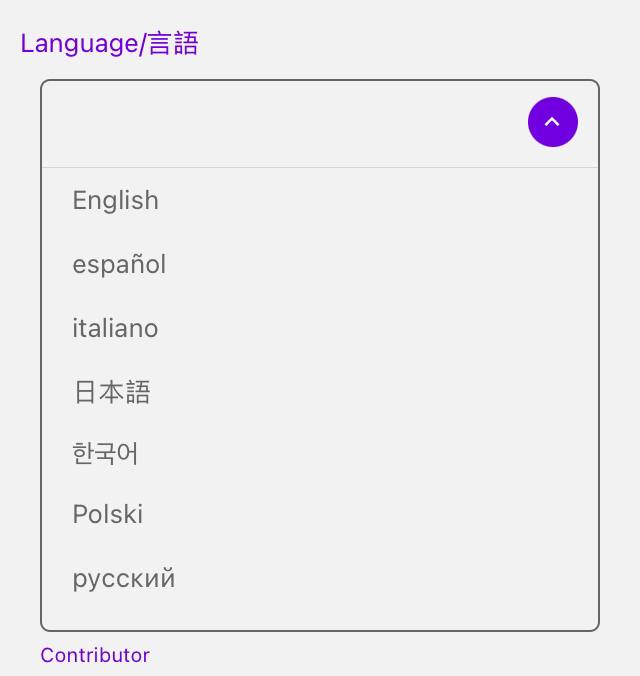Choose español as the language
The height and width of the screenshot is (676, 640).
tap(119, 265)
